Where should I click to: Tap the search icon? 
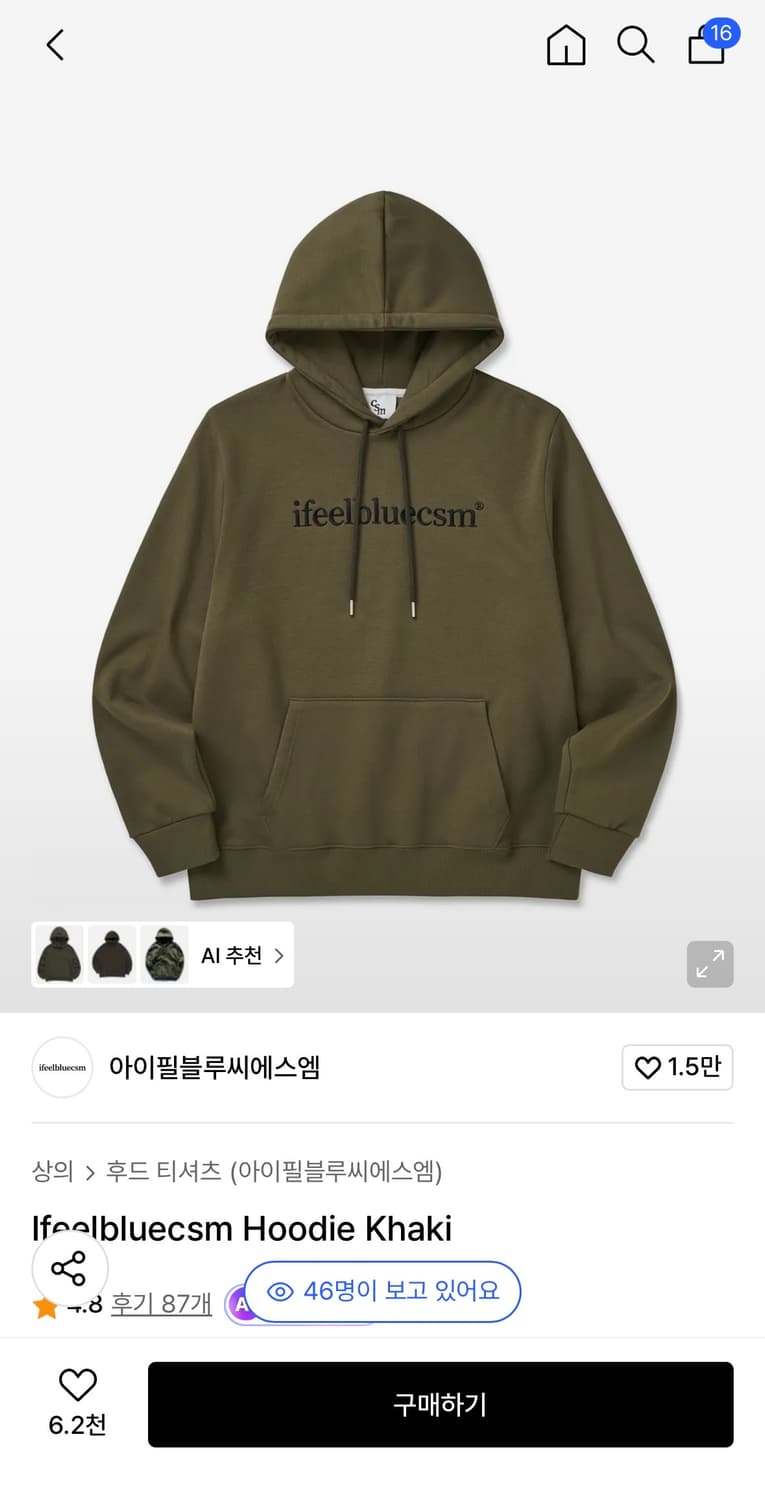[636, 44]
